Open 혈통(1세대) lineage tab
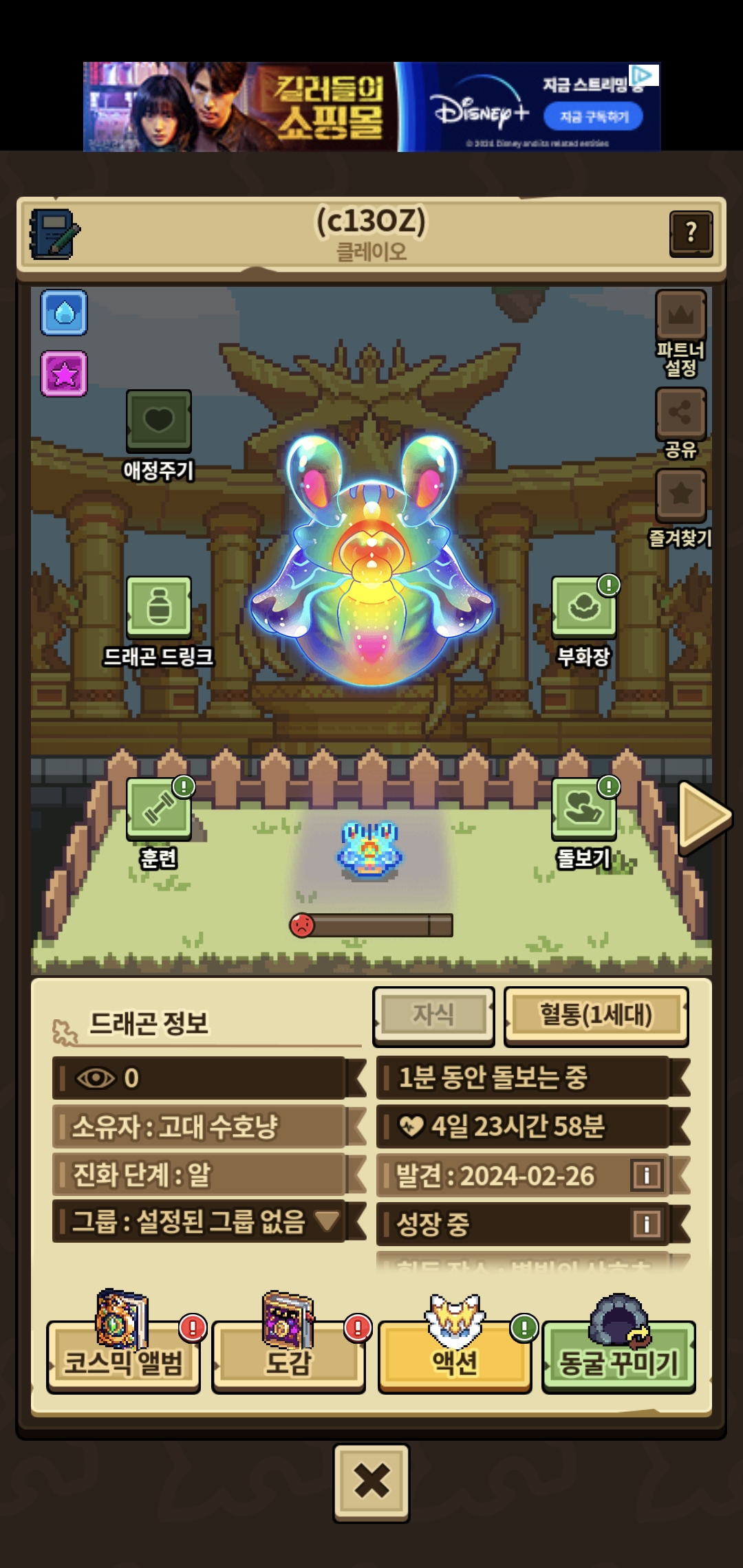 (596, 1015)
